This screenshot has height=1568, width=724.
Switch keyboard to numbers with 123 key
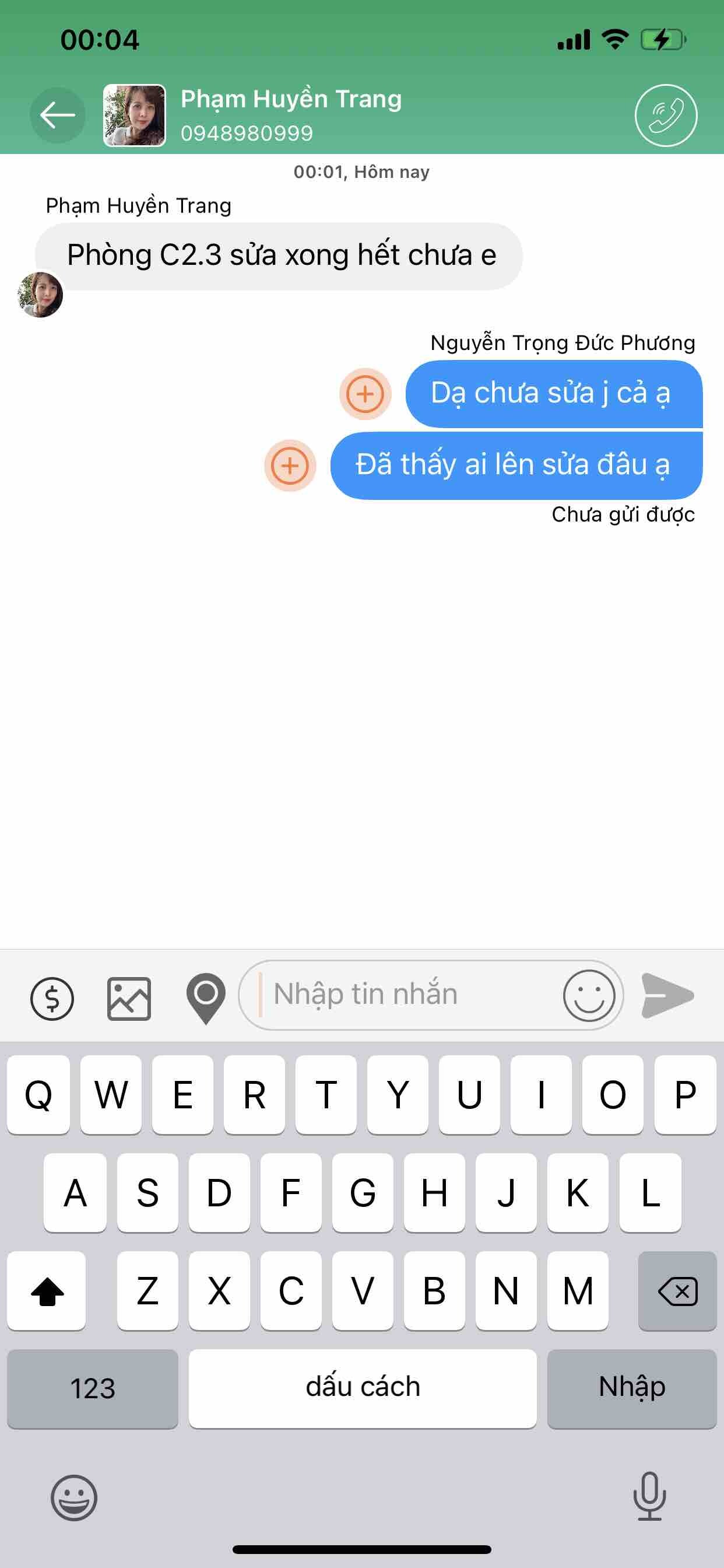click(x=93, y=1388)
